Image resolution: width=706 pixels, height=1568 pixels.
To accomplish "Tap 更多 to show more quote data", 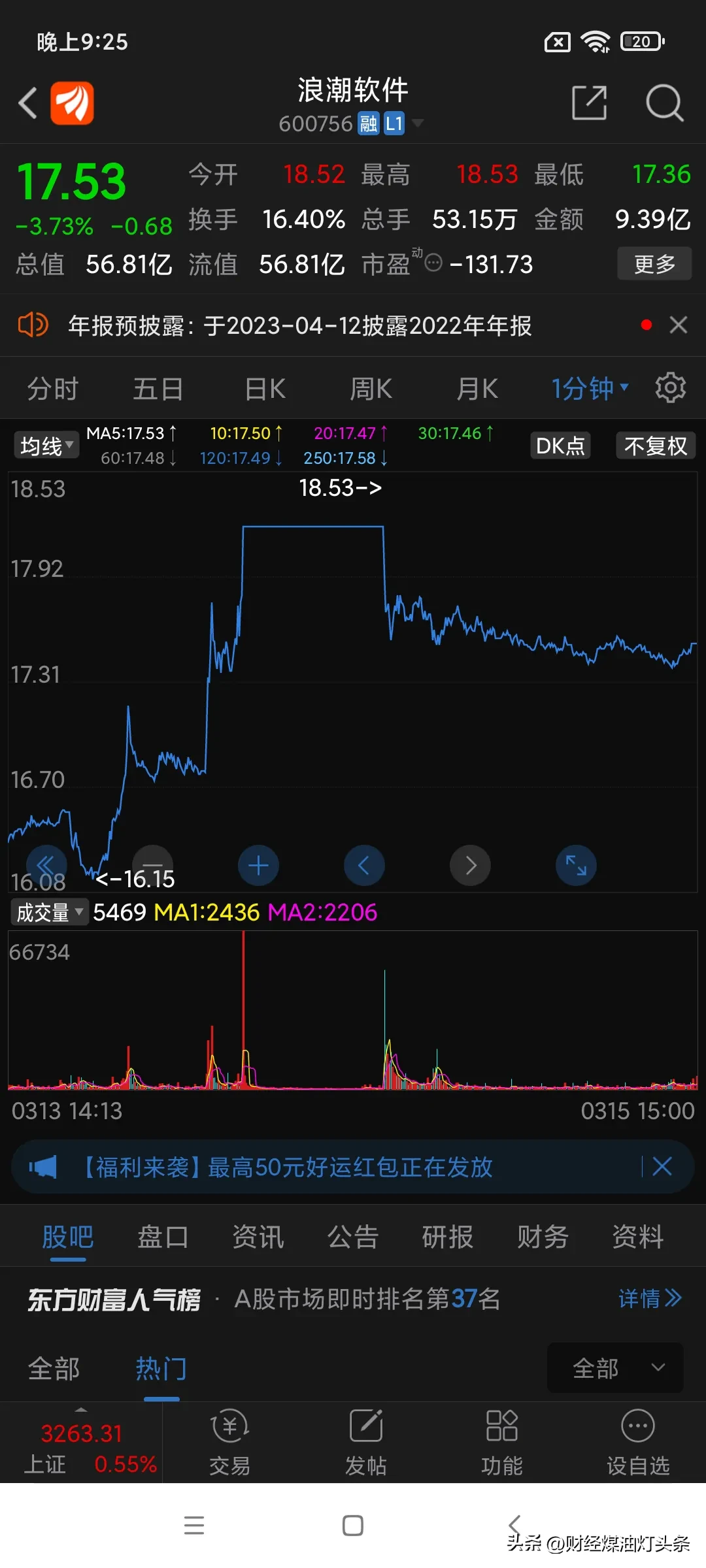I will (654, 264).
